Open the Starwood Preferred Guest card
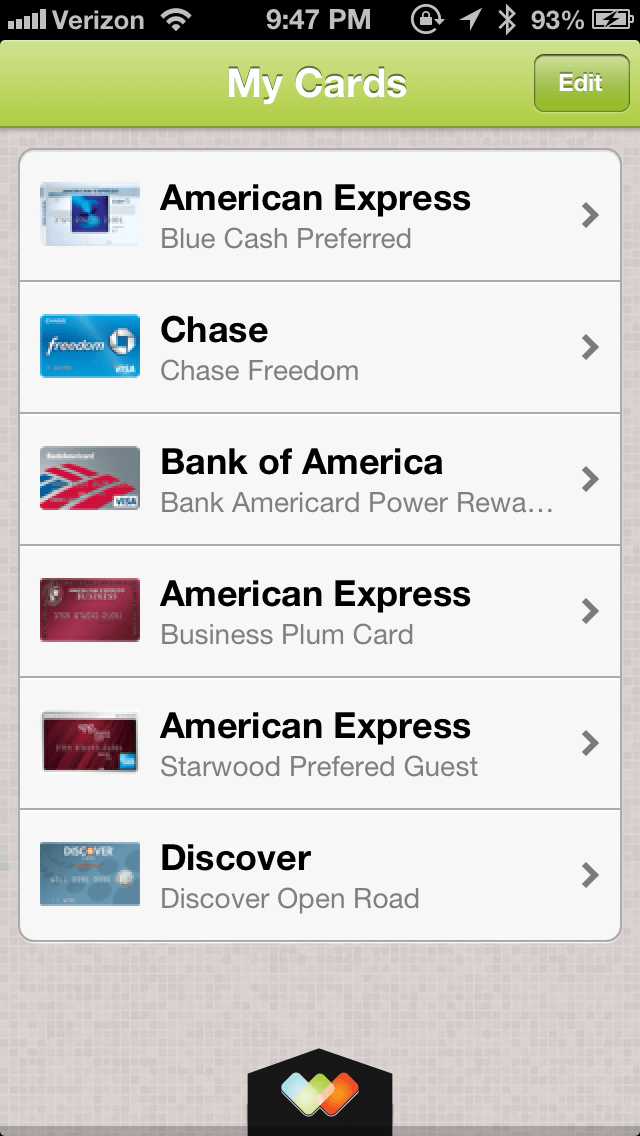The height and width of the screenshot is (1136, 640). click(320, 743)
